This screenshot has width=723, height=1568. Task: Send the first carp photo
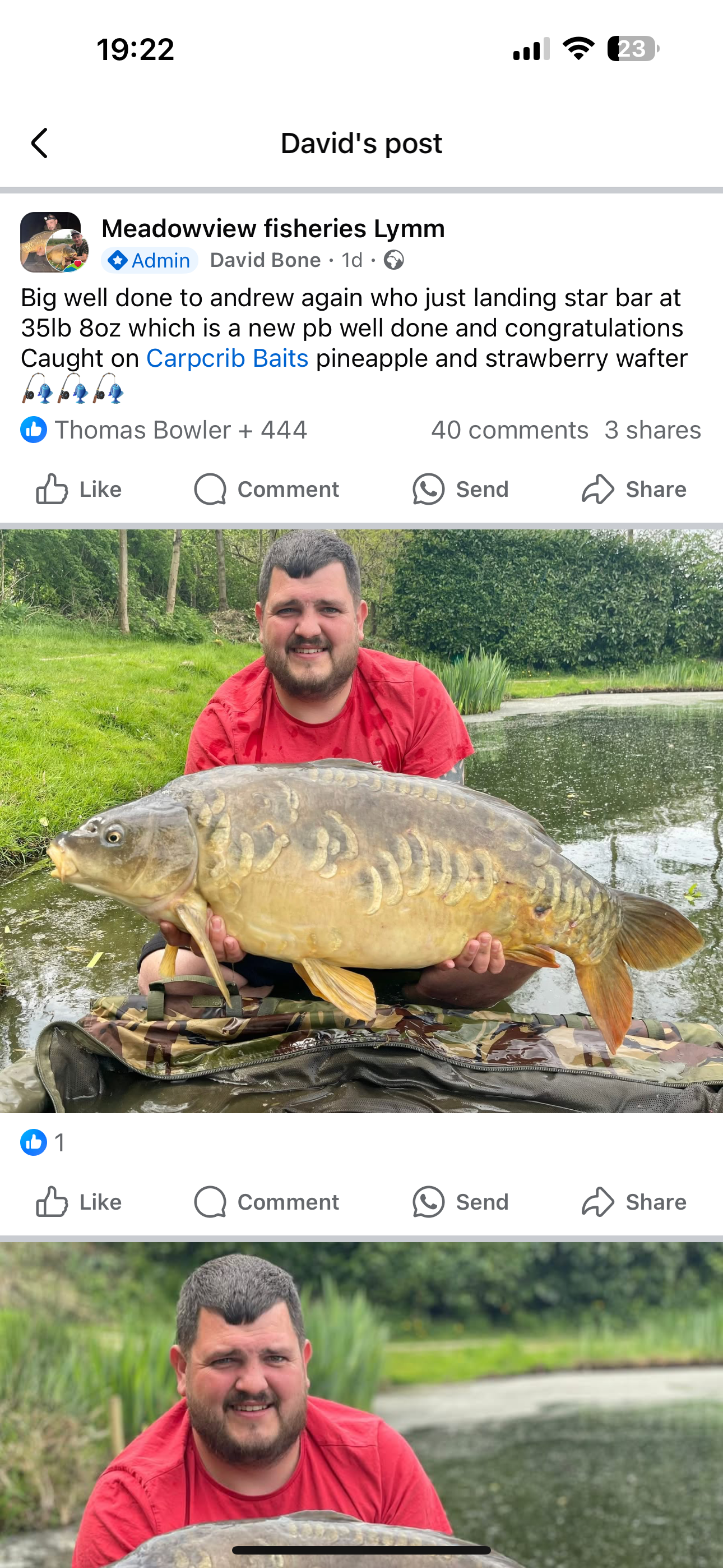[461, 1202]
